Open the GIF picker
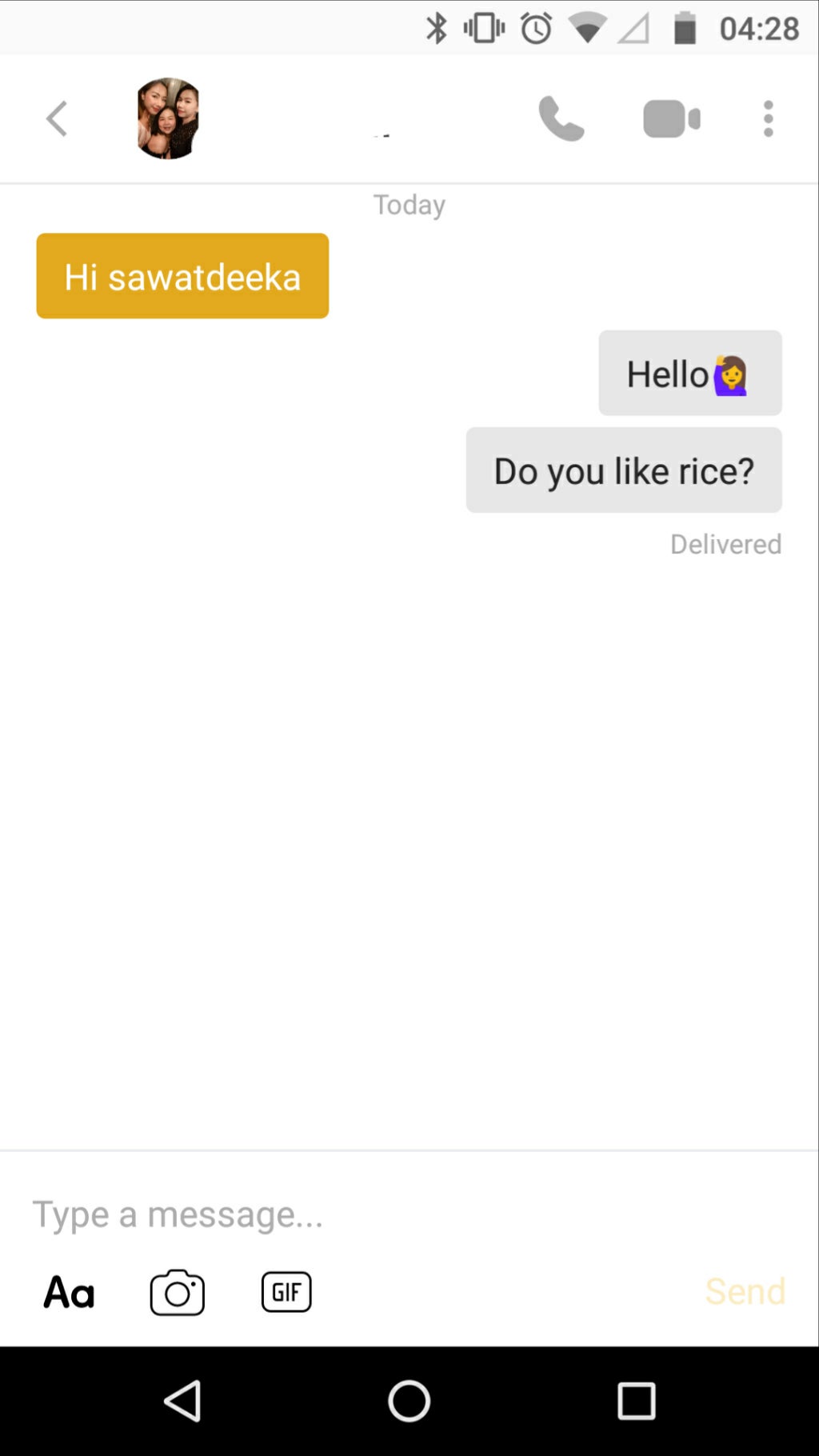The width and height of the screenshot is (819, 1456). [286, 1292]
